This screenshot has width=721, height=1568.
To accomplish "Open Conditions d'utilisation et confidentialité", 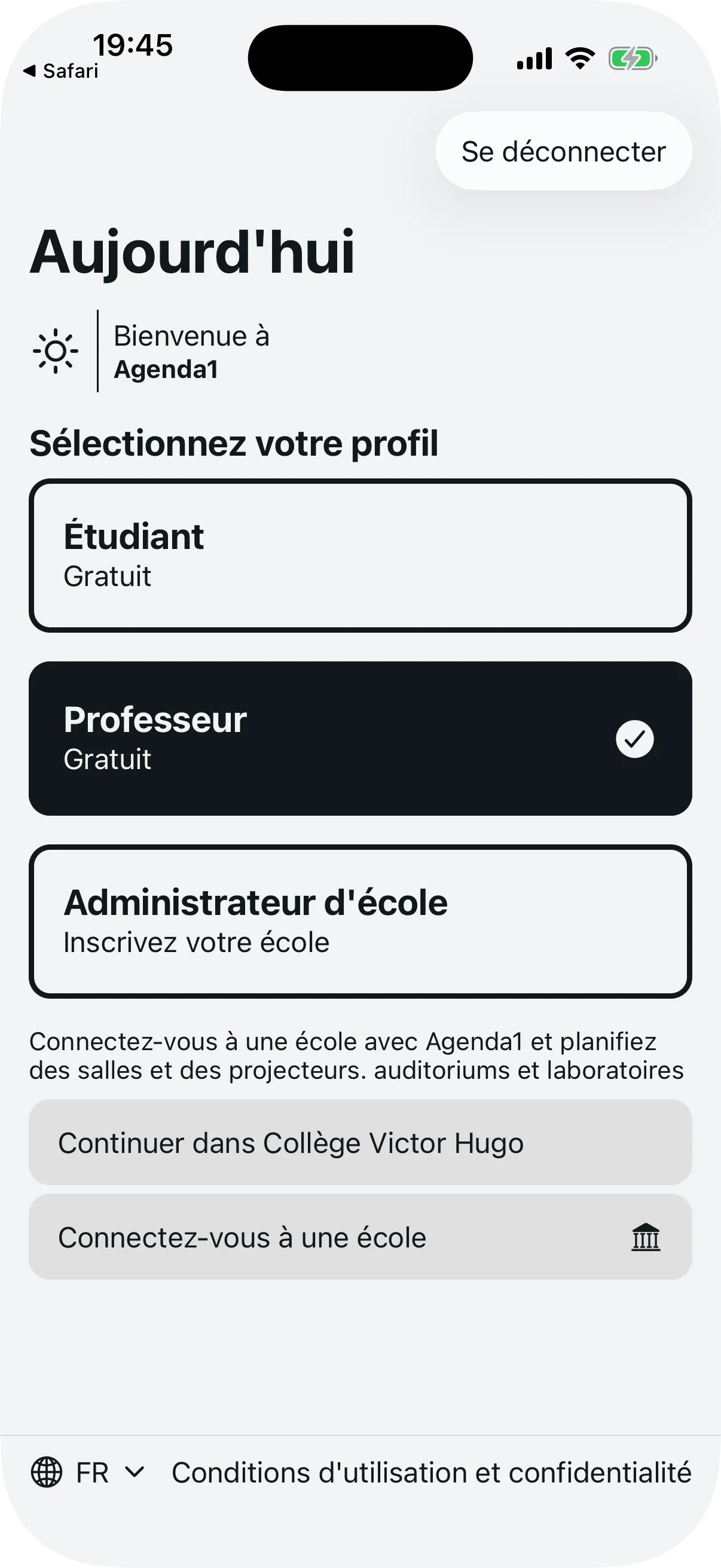I will [431, 1474].
